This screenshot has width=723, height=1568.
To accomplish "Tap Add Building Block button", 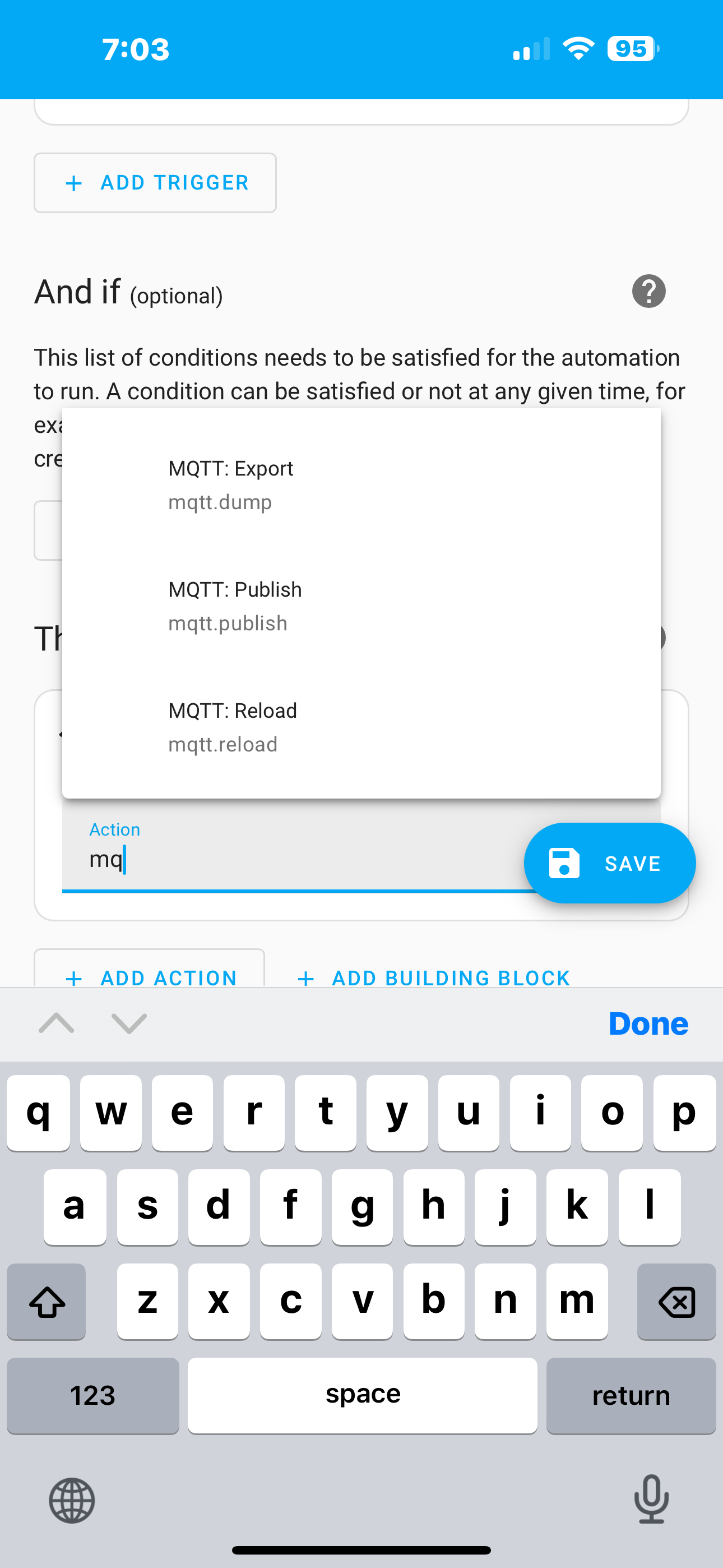I will 433,977.
